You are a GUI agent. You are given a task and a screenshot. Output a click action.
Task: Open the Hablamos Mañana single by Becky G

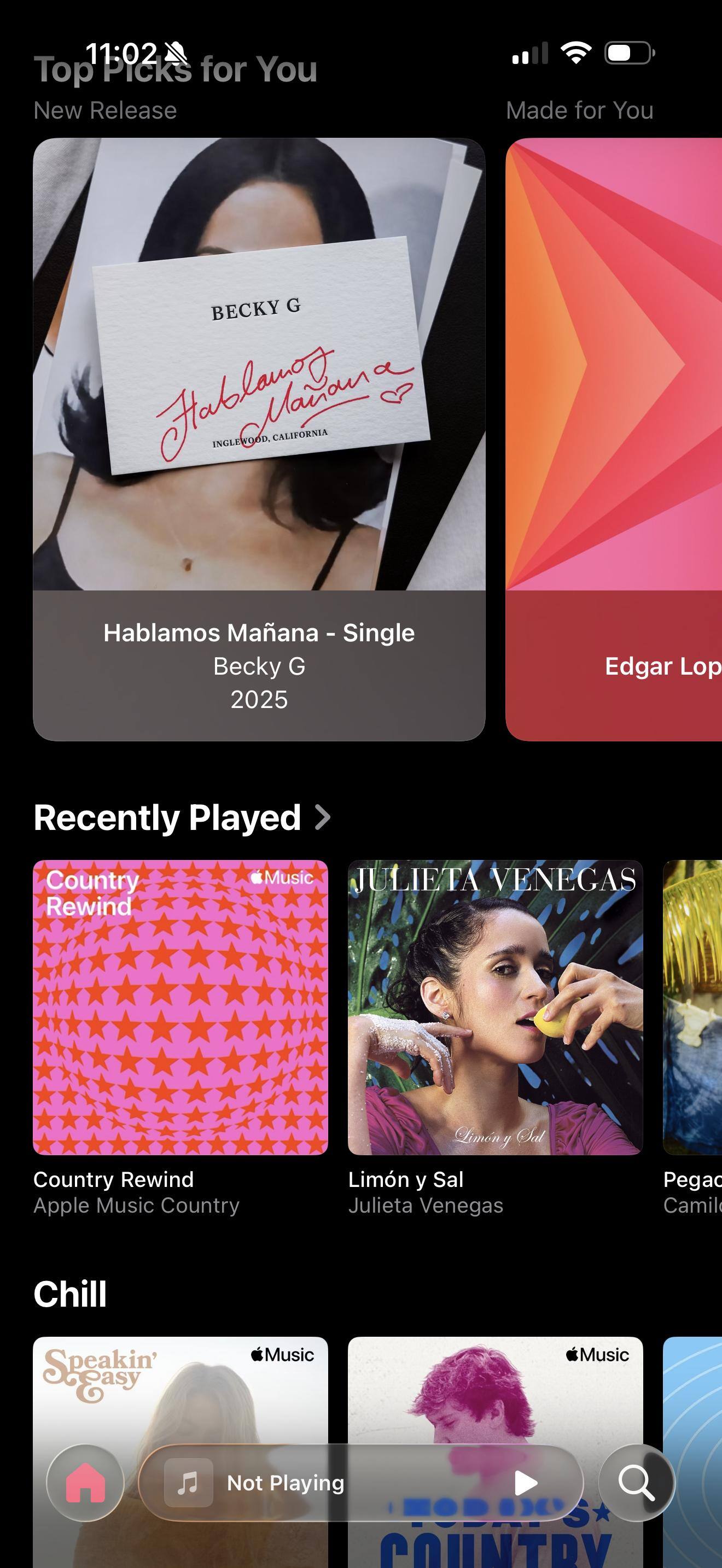259,438
